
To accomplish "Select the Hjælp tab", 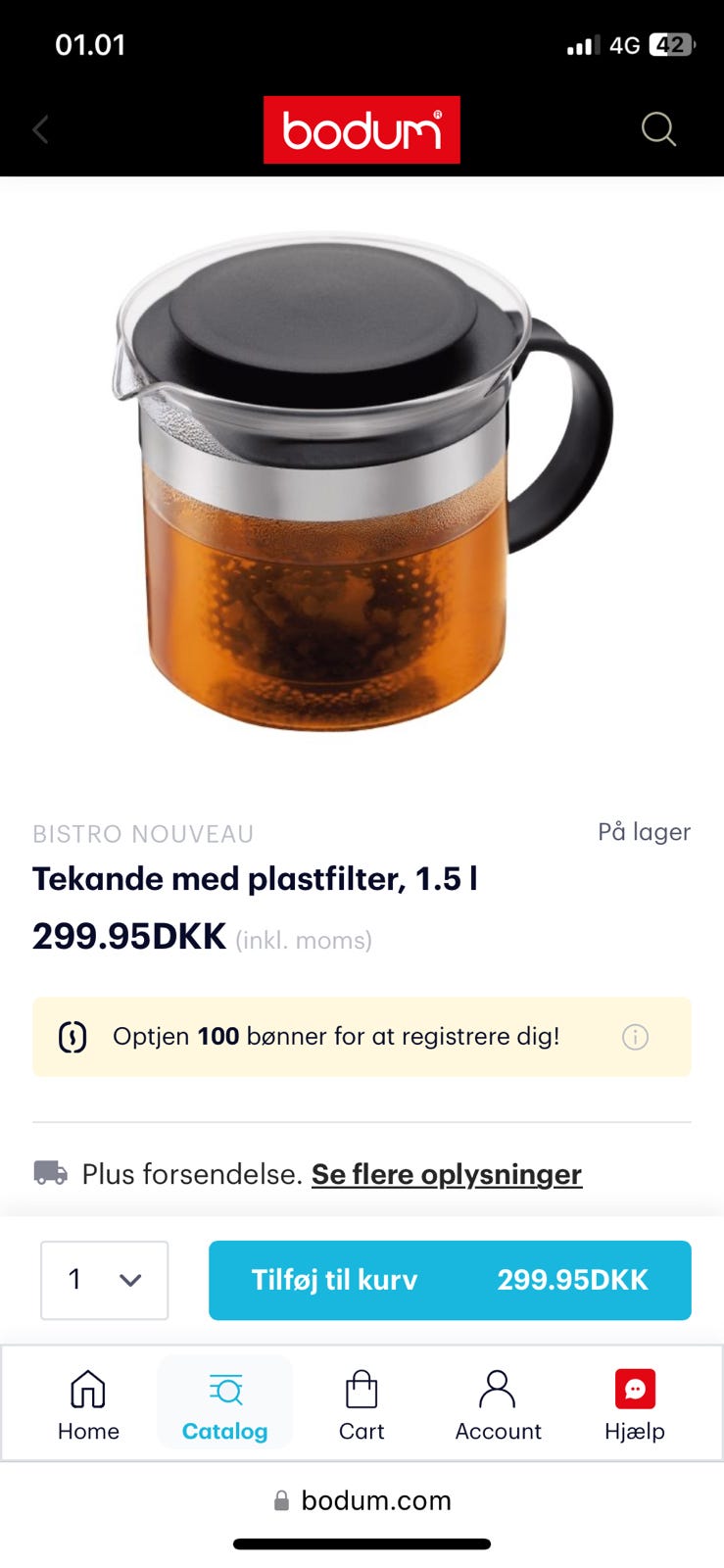I will point(635,1403).
